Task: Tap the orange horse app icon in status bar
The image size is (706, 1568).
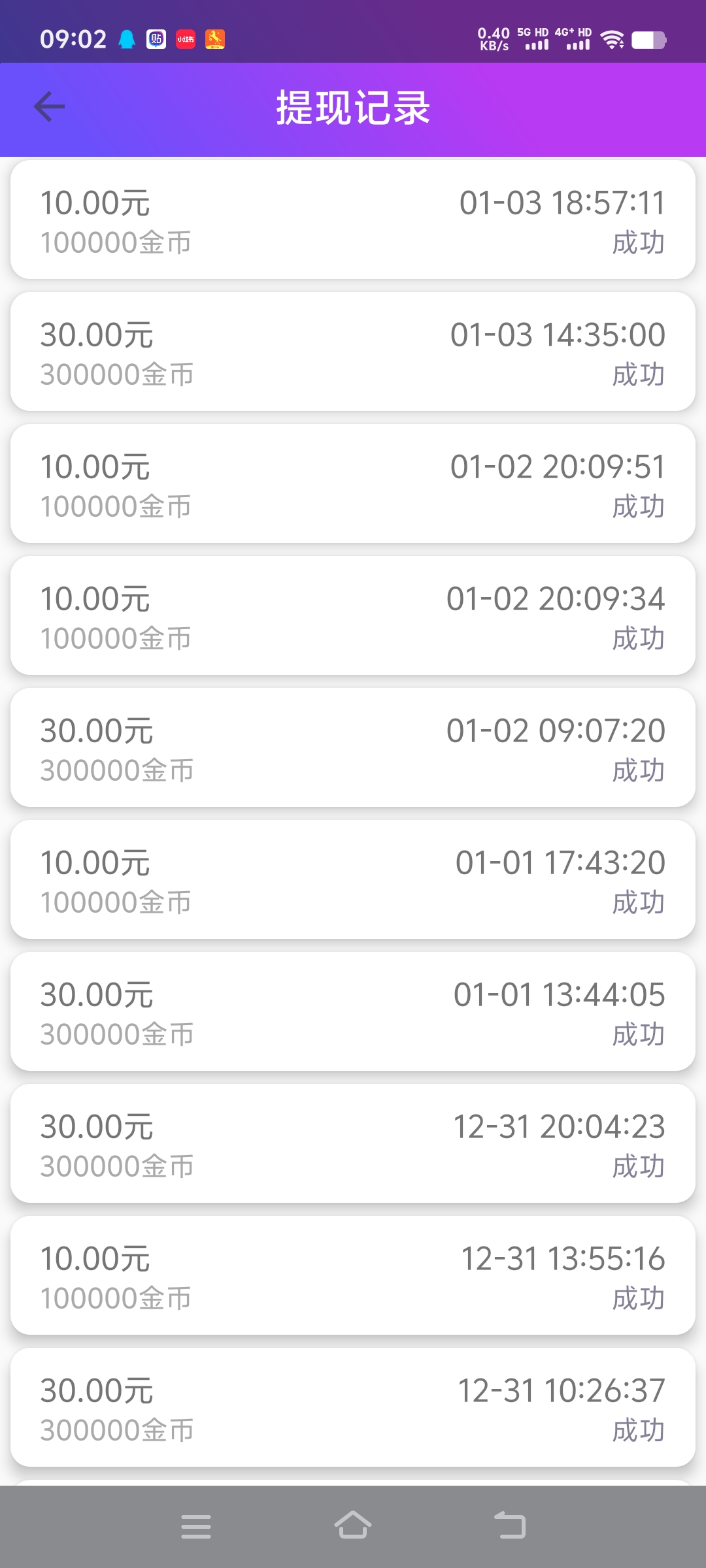Action: (216, 39)
